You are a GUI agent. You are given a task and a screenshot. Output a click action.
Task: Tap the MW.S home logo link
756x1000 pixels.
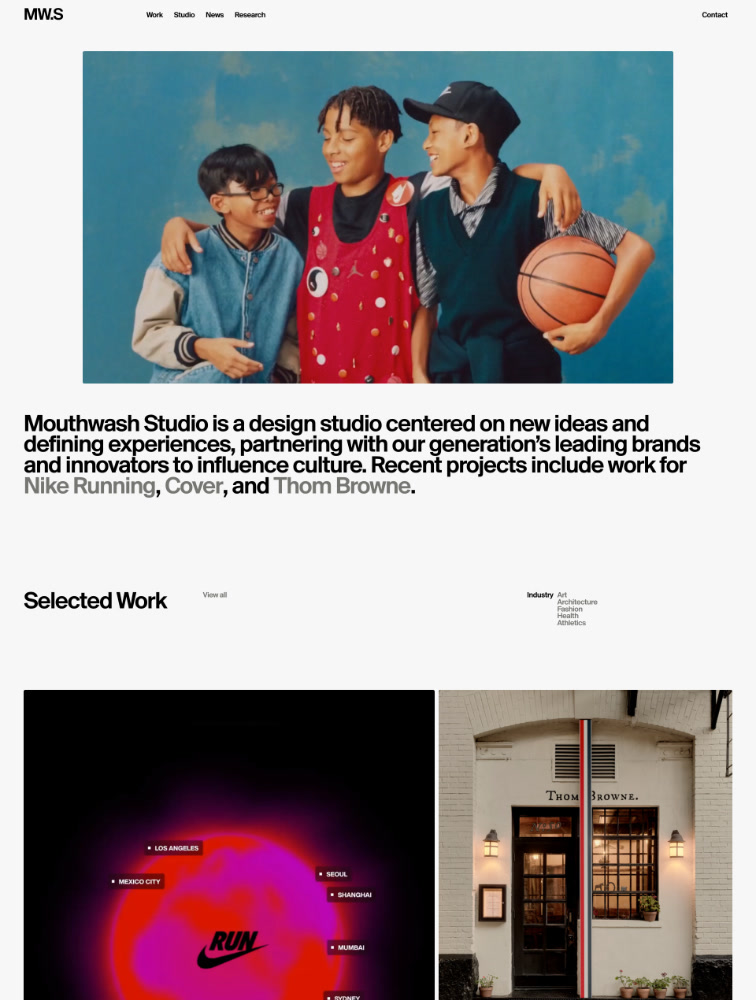[43, 14]
